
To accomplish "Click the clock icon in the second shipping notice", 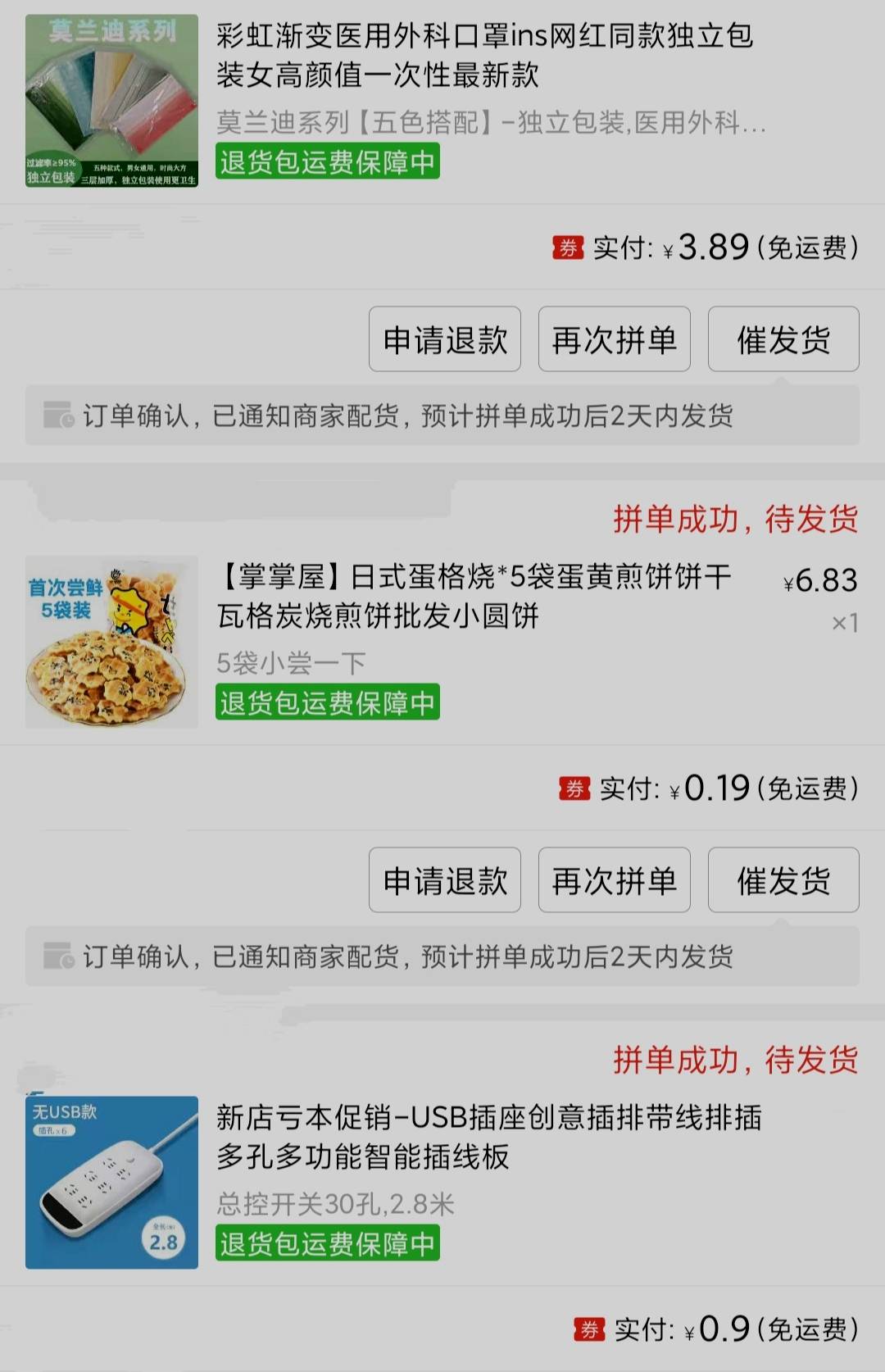I will [58, 956].
